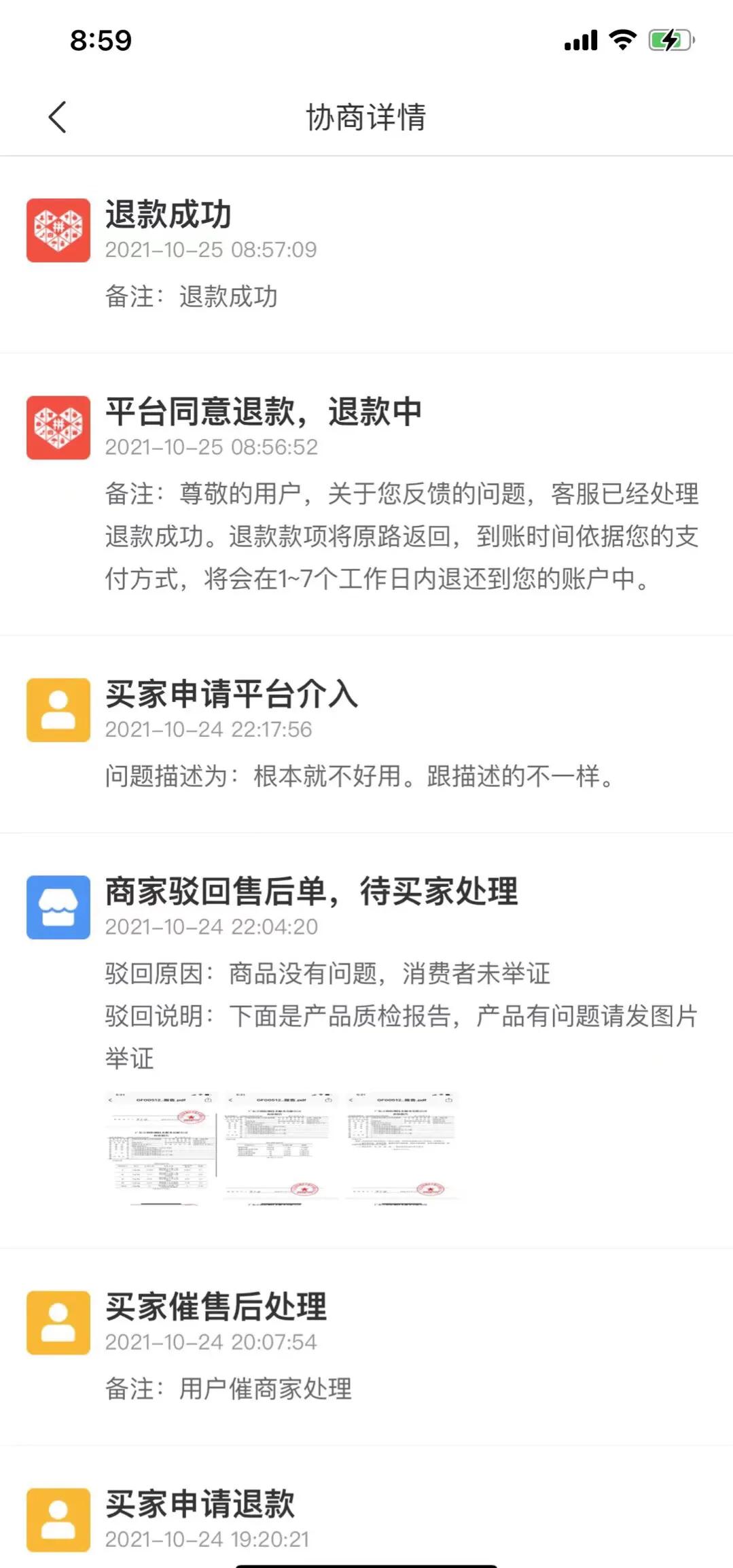Click the timestamp 2021-10-24 22:04:20
Viewport: 733px width, 1568px height.
click(x=211, y=926)
